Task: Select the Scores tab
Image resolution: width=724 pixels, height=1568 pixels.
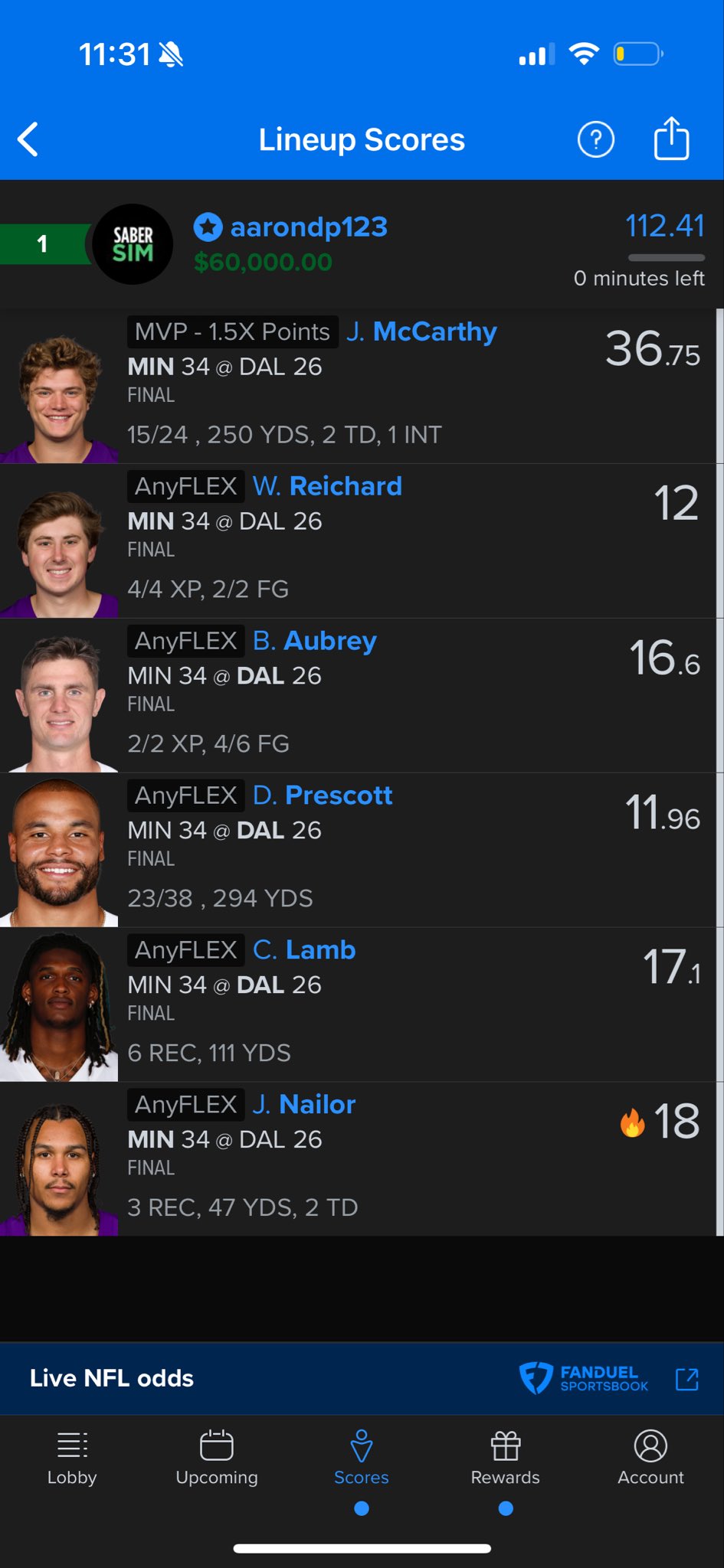Action: coord(362,1458)
